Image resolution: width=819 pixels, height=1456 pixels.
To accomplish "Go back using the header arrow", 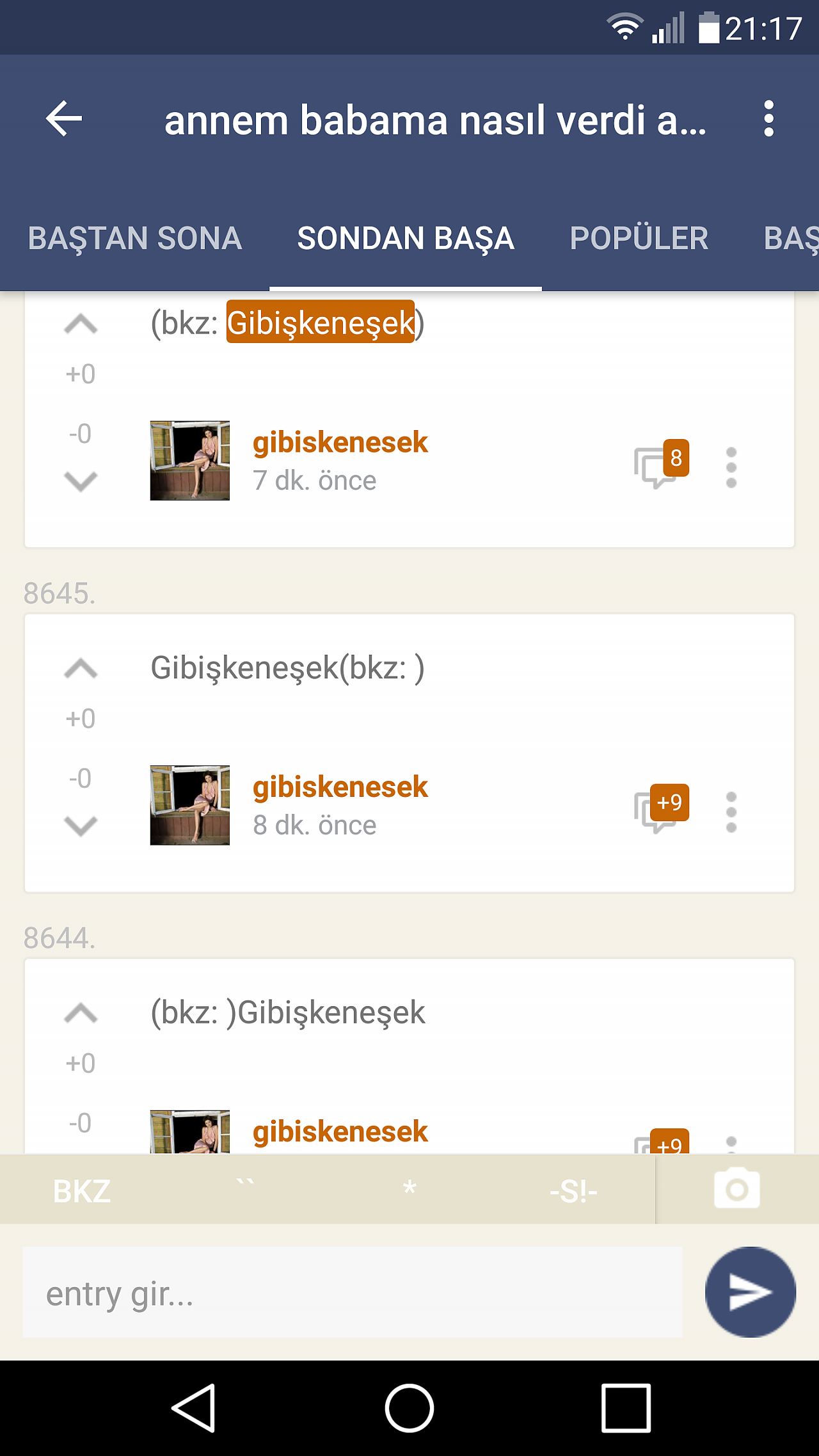I will pos(64,118).
